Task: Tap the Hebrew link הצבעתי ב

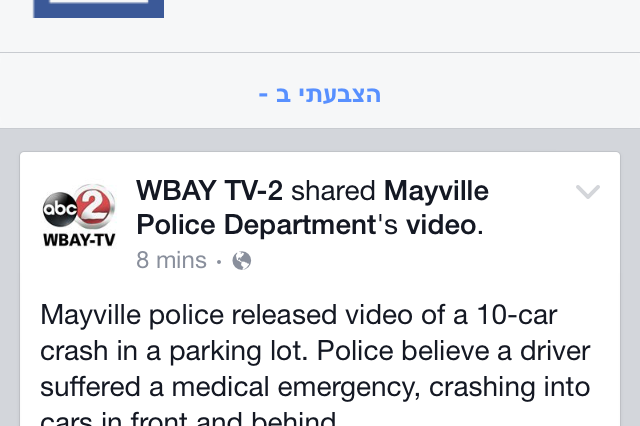Action: point(320,95)
